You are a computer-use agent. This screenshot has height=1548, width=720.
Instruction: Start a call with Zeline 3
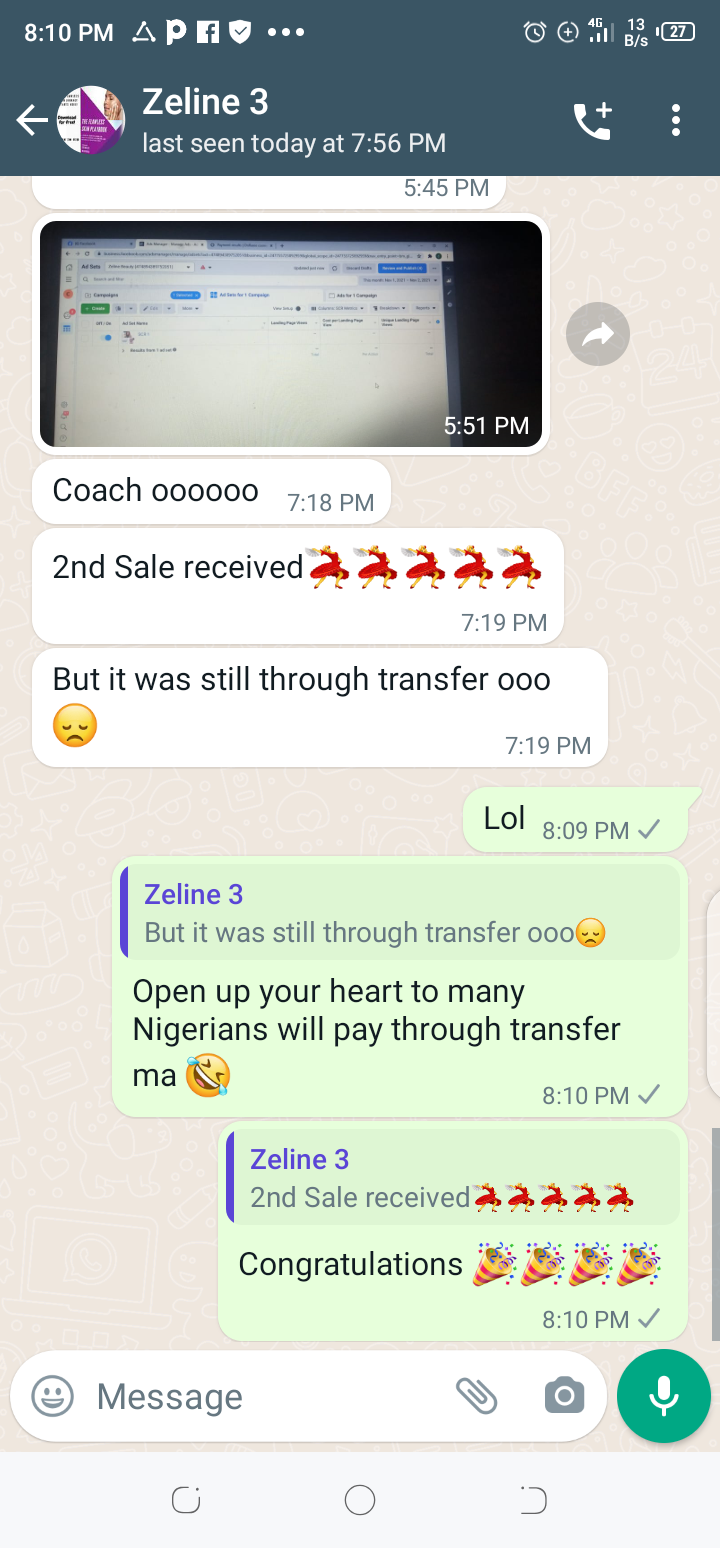[592, 121]
